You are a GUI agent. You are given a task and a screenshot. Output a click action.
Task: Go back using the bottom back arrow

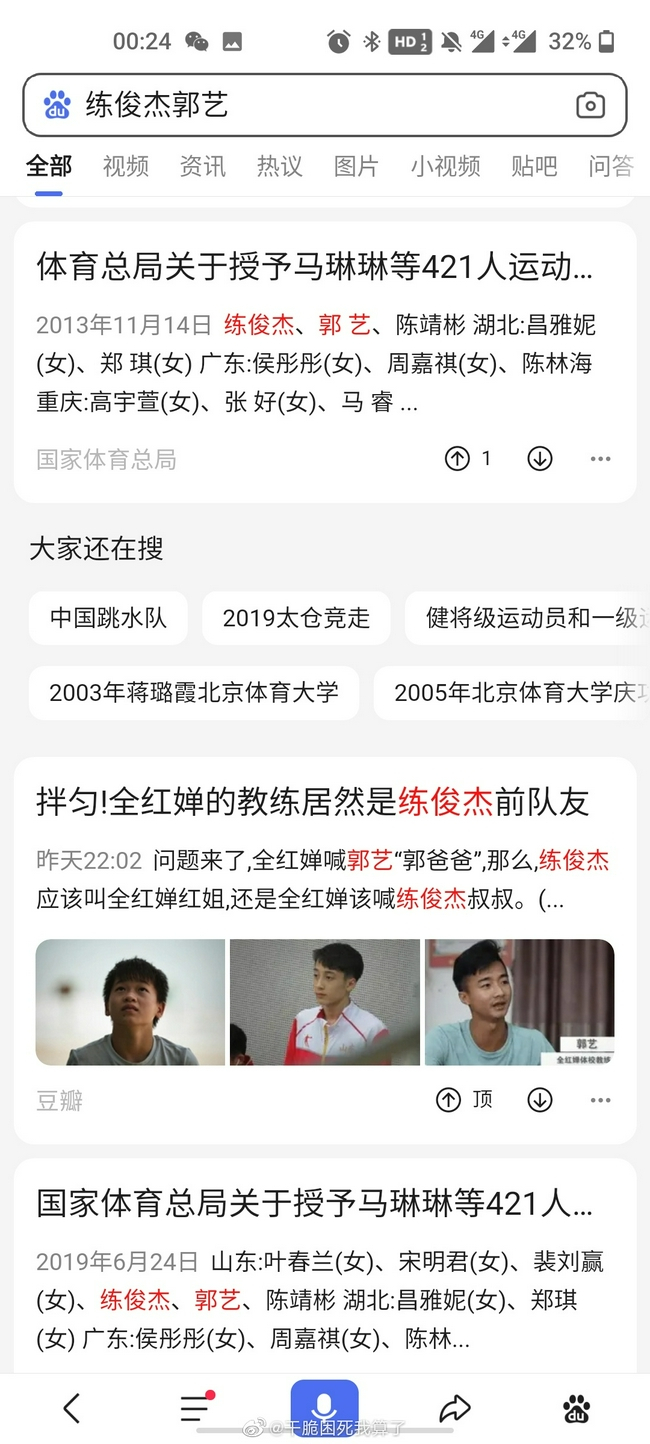click(71, 1409)
